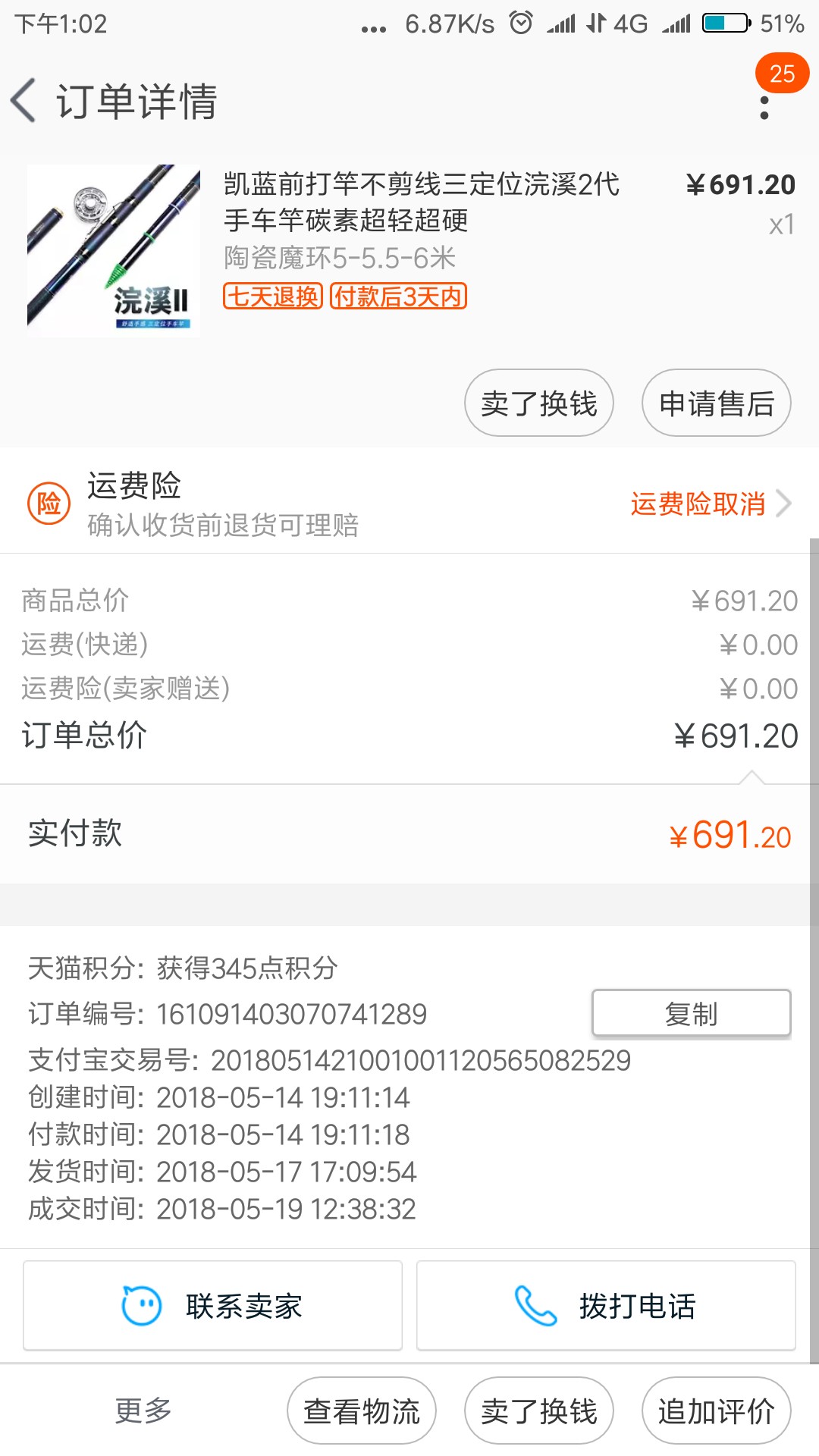This screenshot has height=1456, width=819.
Task: Open 更多 options in bottom bar
Action: [x=143, y=1410]
